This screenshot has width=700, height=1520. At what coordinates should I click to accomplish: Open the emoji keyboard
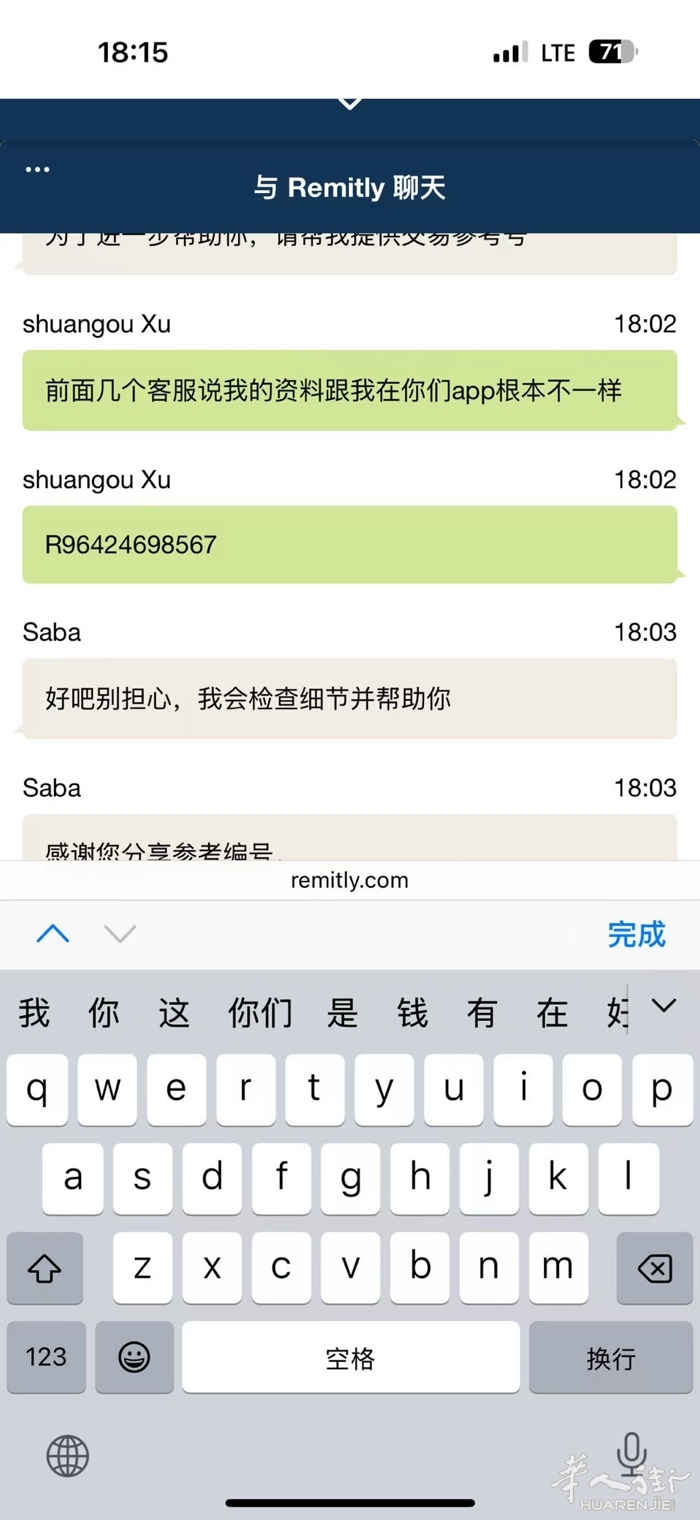tap(134, 1357)
